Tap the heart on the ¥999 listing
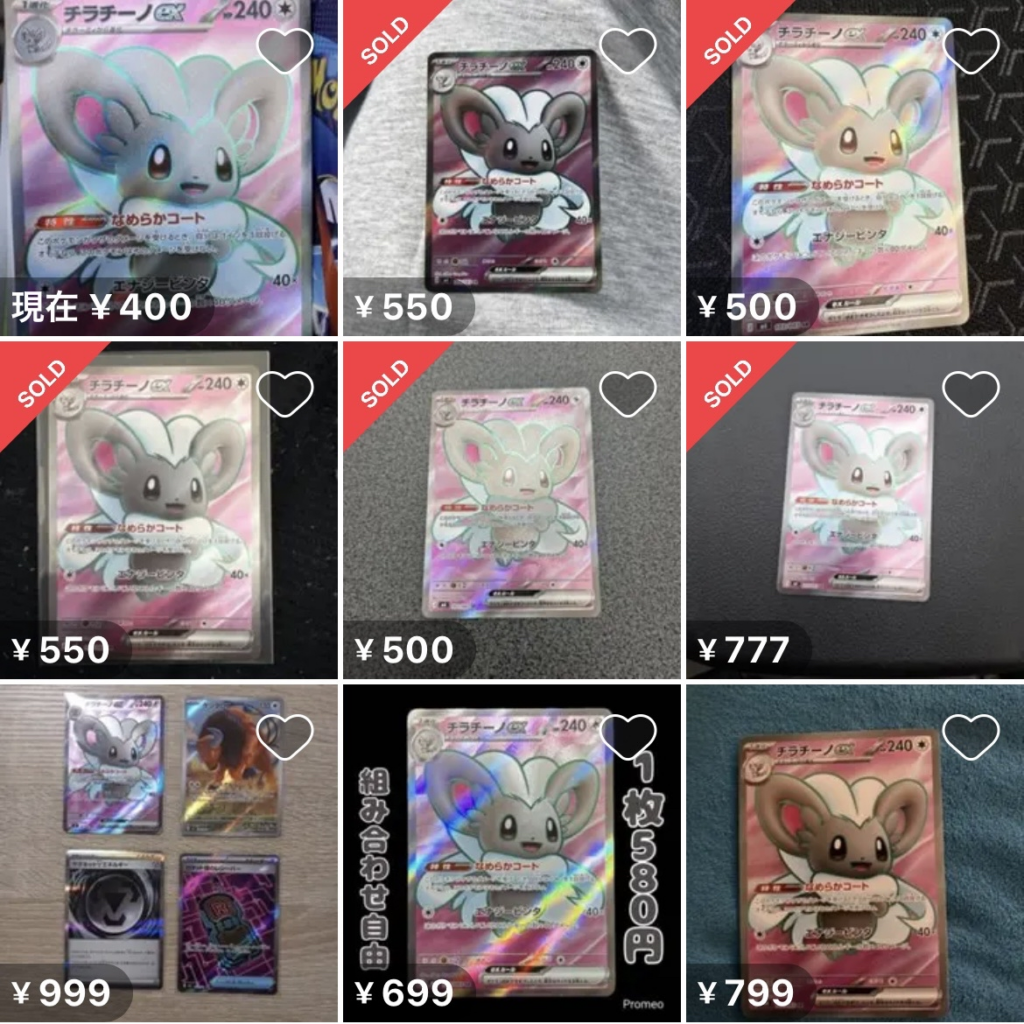This screenshot has height=1024, width=1024. (285, 737)
